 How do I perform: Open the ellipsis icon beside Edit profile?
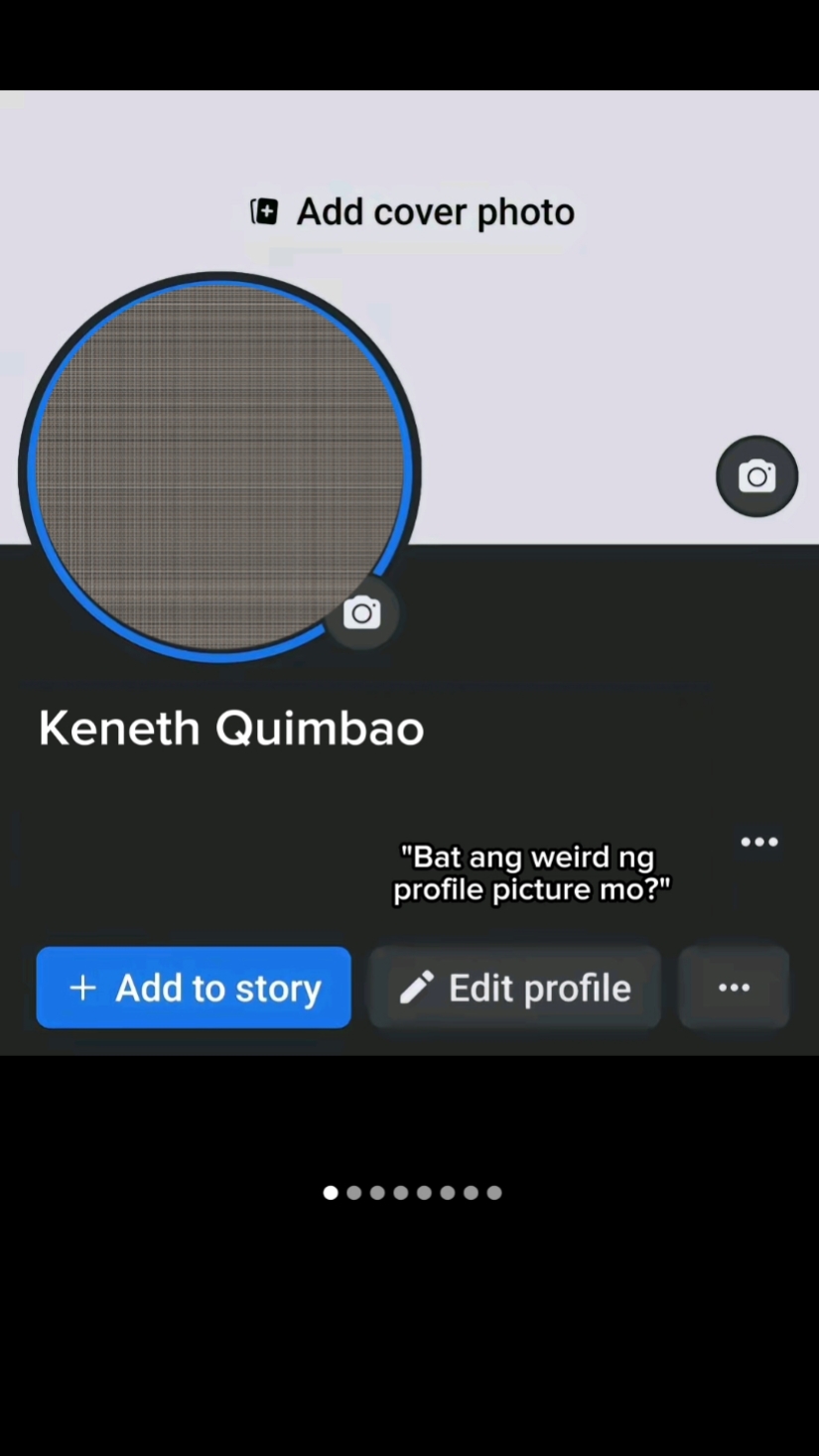[734, 988]
